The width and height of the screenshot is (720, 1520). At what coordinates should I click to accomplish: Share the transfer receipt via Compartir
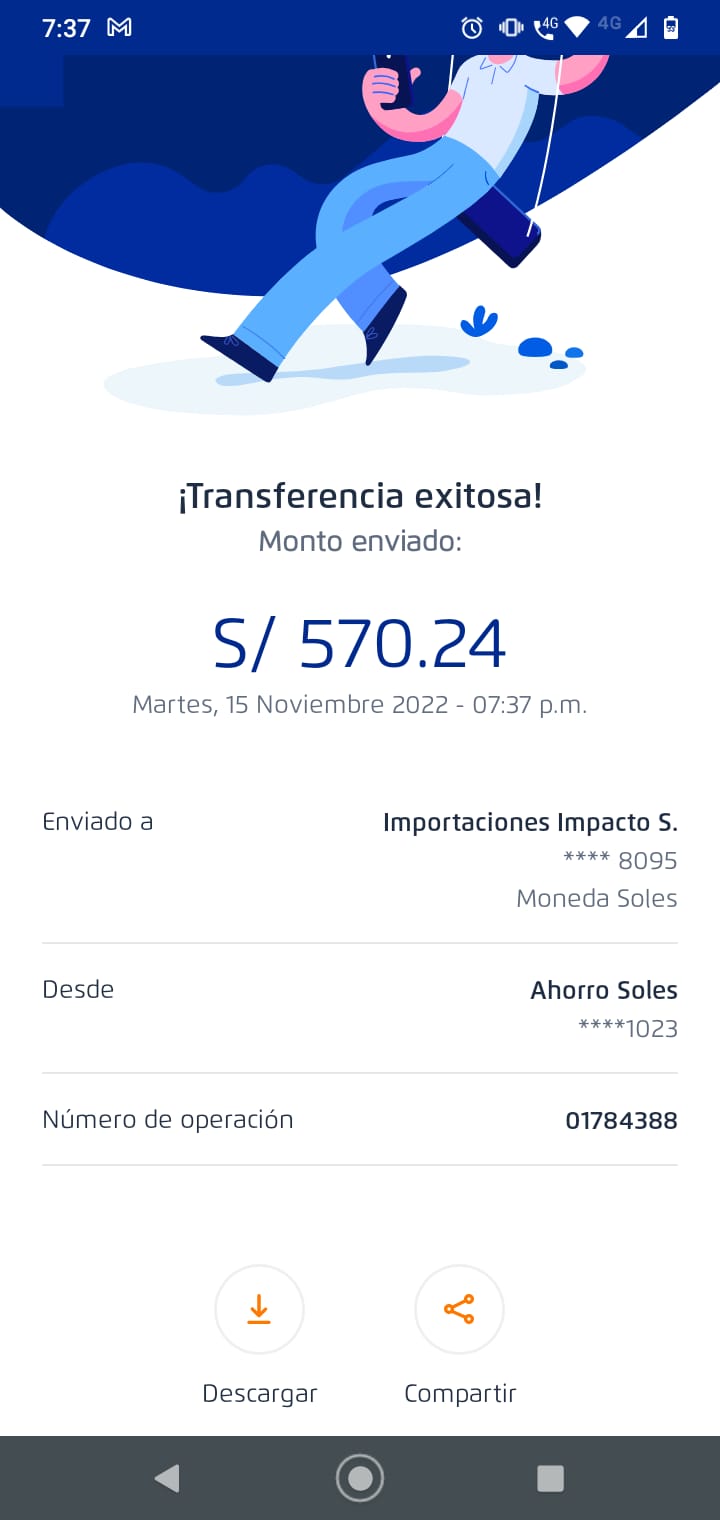459,1309
